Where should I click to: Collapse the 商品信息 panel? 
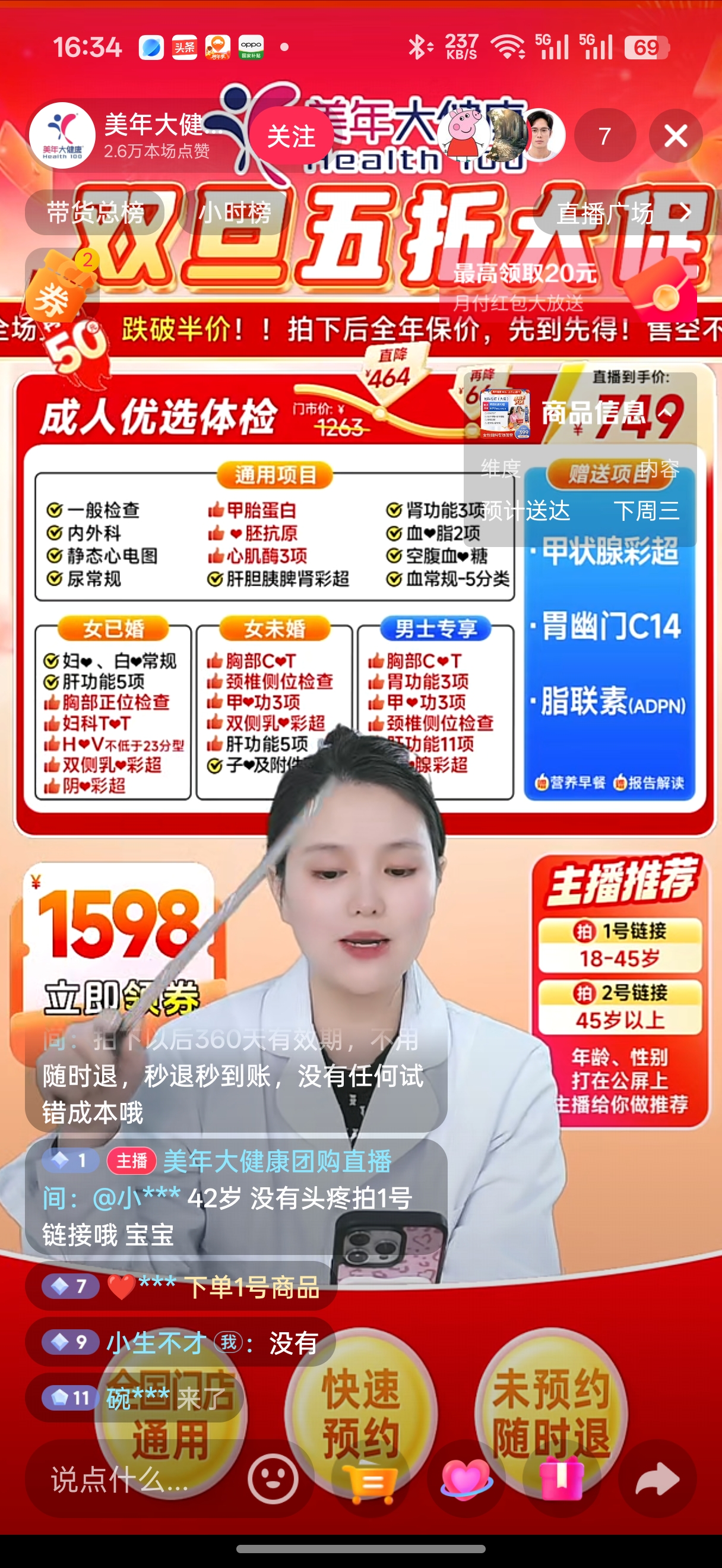click(666, 413)
